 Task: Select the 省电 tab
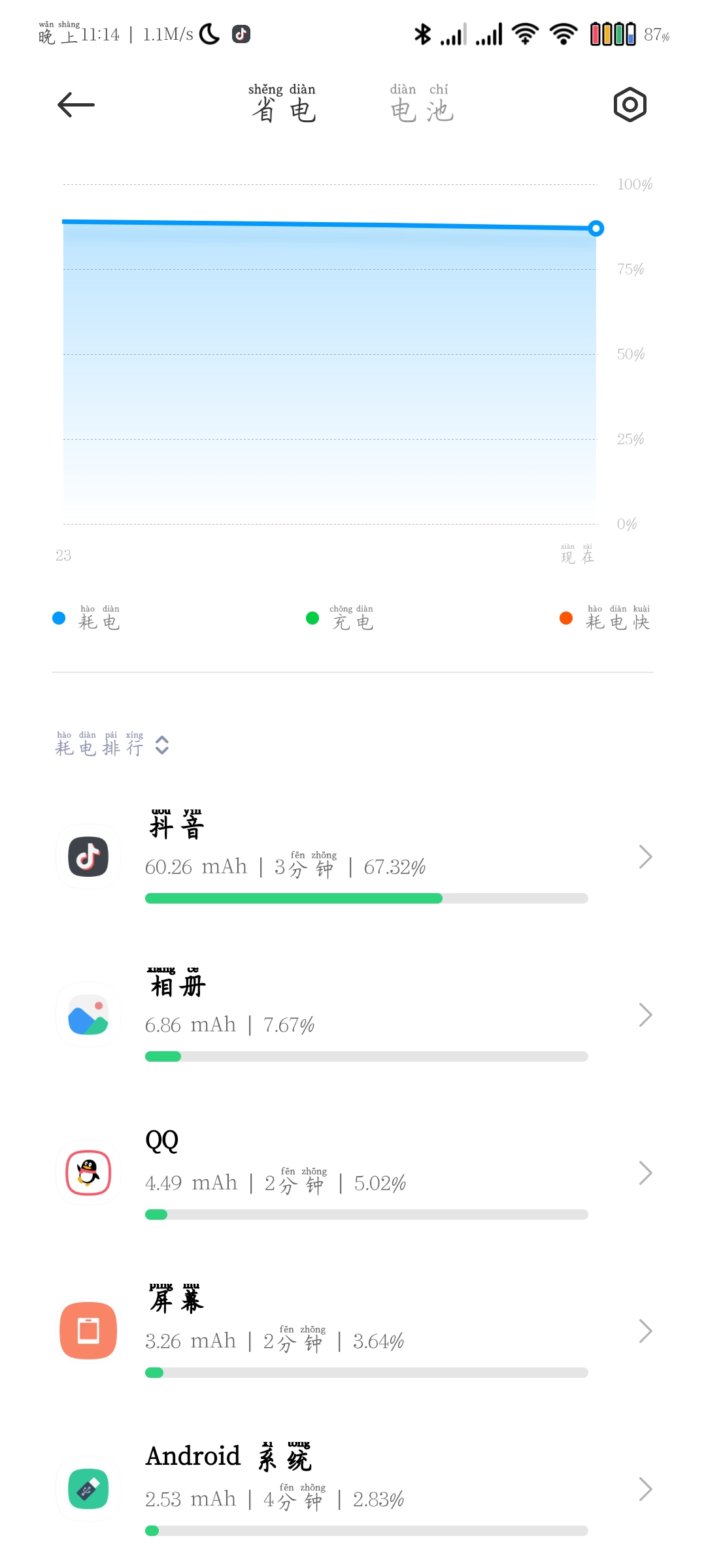[283, 103]
